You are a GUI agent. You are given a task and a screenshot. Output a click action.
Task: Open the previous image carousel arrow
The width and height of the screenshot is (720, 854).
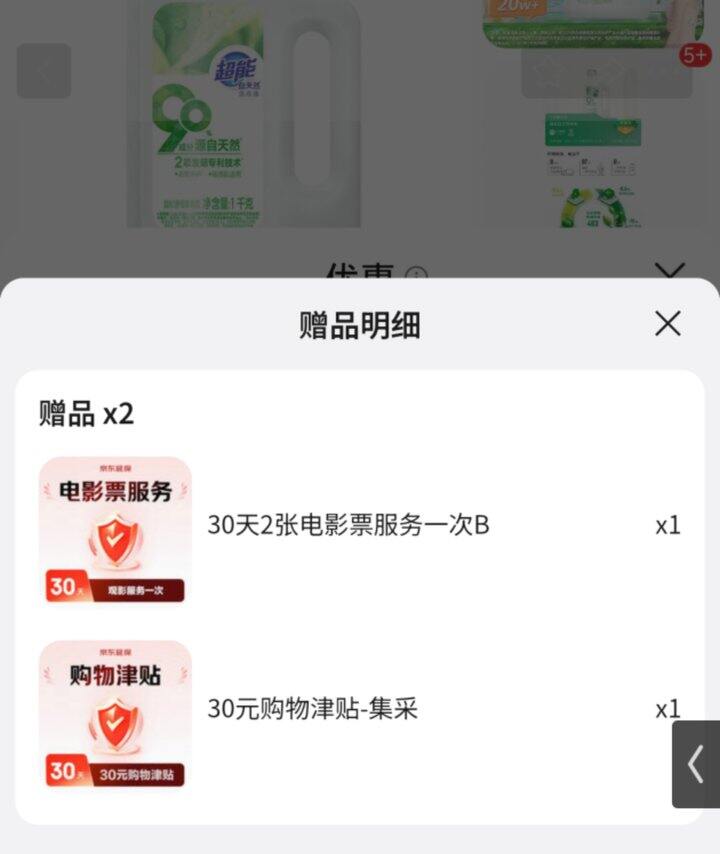pyautogui.click(x=44, y=68)
